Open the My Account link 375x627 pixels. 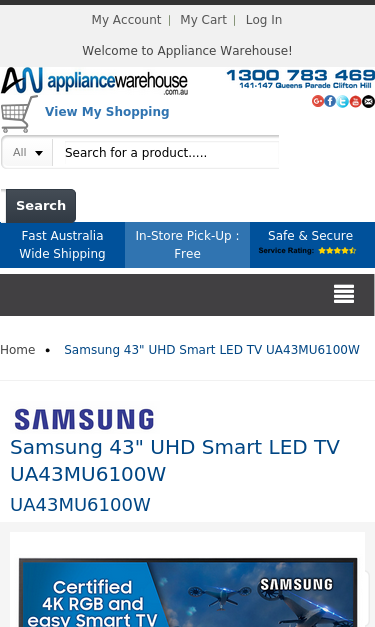(x=126, y=20)
